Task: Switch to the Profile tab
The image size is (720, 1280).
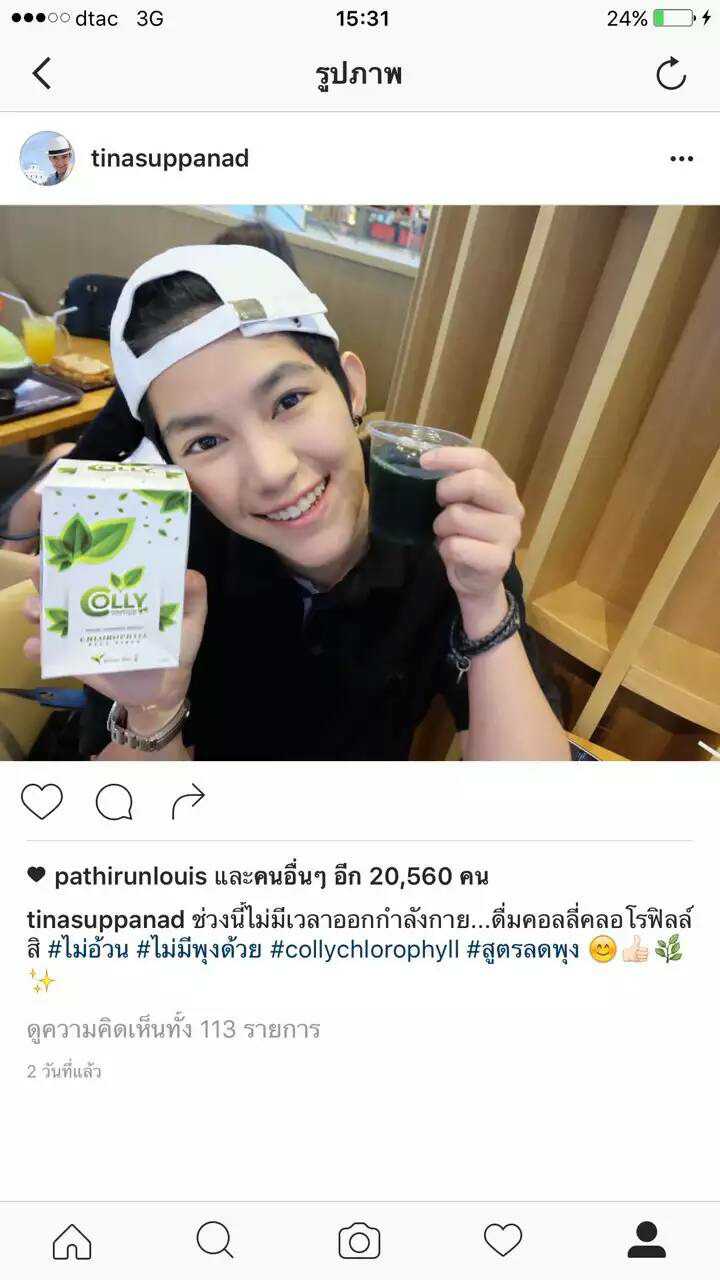Action: coord(647,1241)
